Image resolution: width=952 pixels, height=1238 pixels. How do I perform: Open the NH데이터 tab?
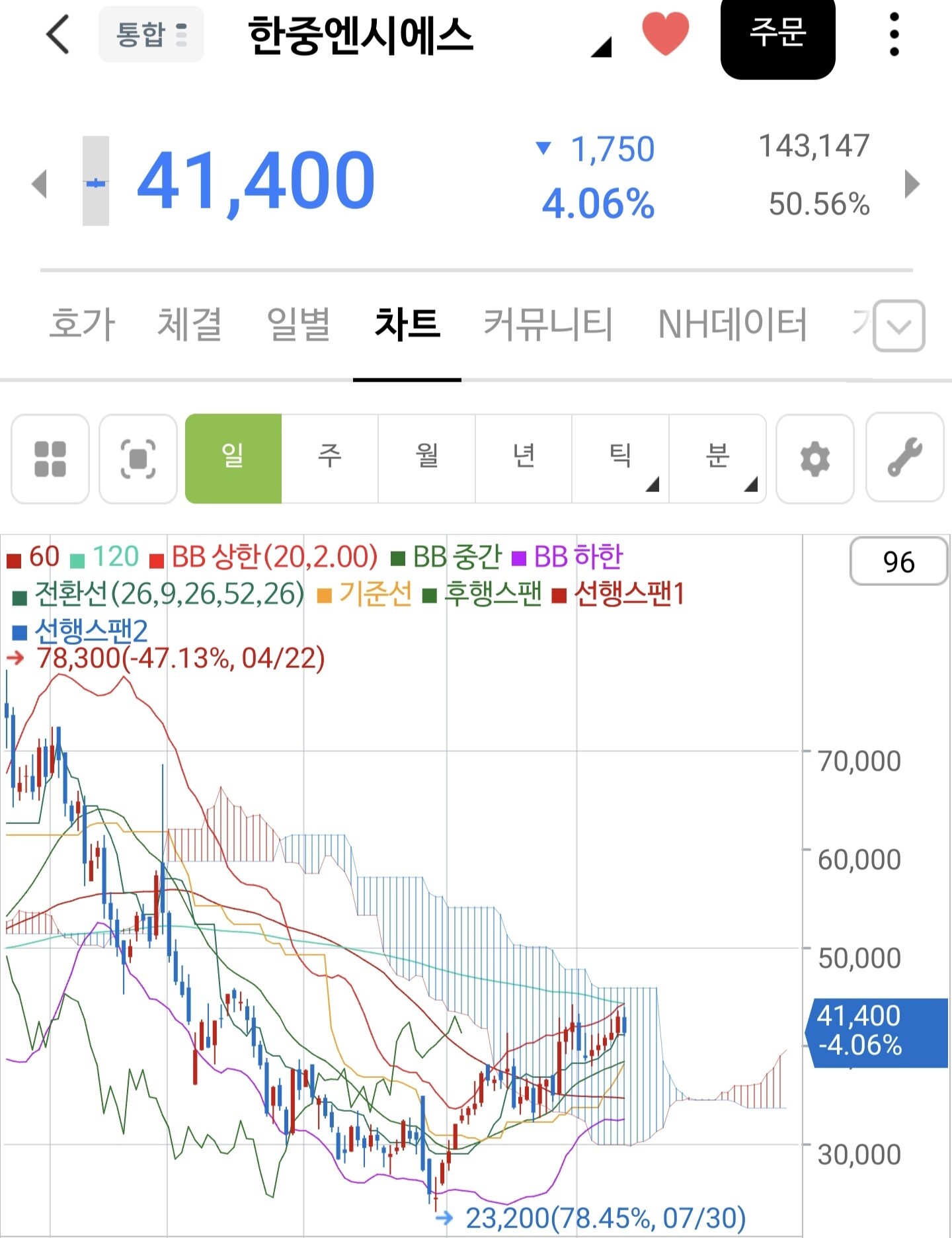click(x=733, y=323)
